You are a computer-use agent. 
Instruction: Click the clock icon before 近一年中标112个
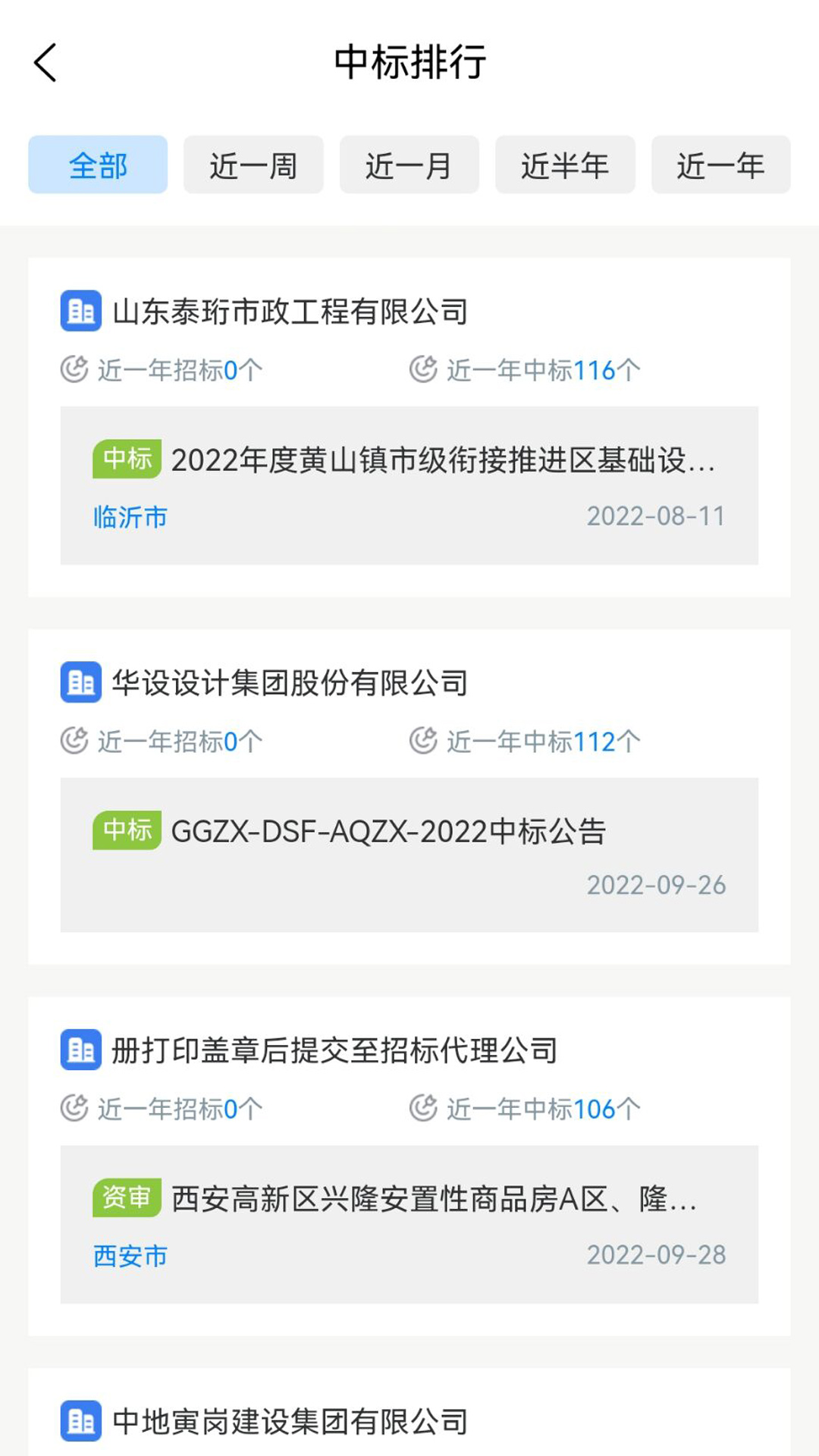click(x=424, y=739)
